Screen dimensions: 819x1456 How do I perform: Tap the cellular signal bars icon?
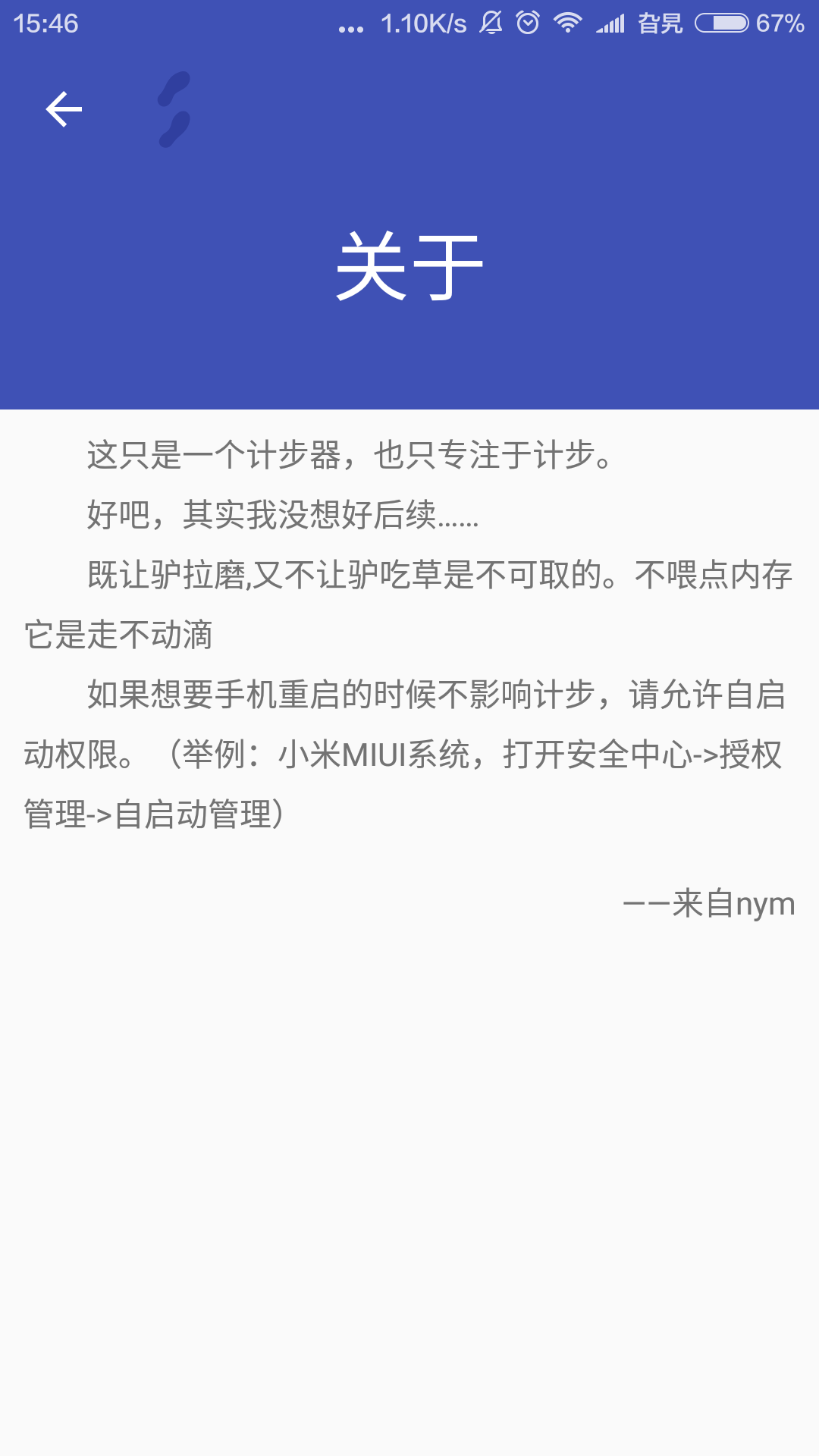(x=611, y=24)
